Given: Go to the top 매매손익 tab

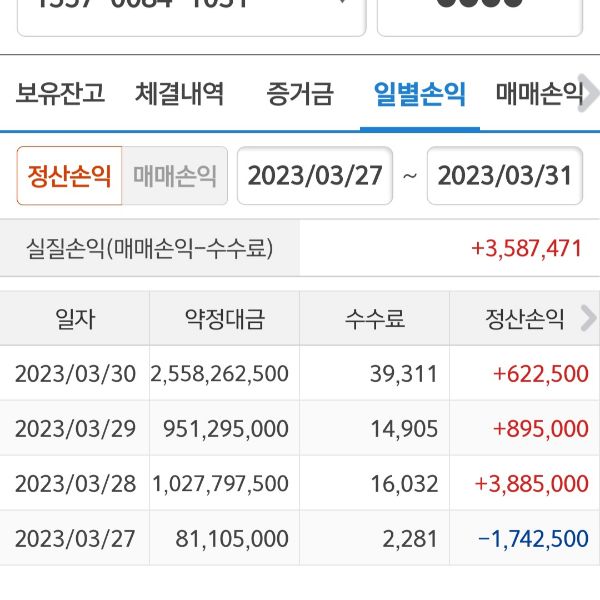Looking at the screenshot, I should (538, 94).
